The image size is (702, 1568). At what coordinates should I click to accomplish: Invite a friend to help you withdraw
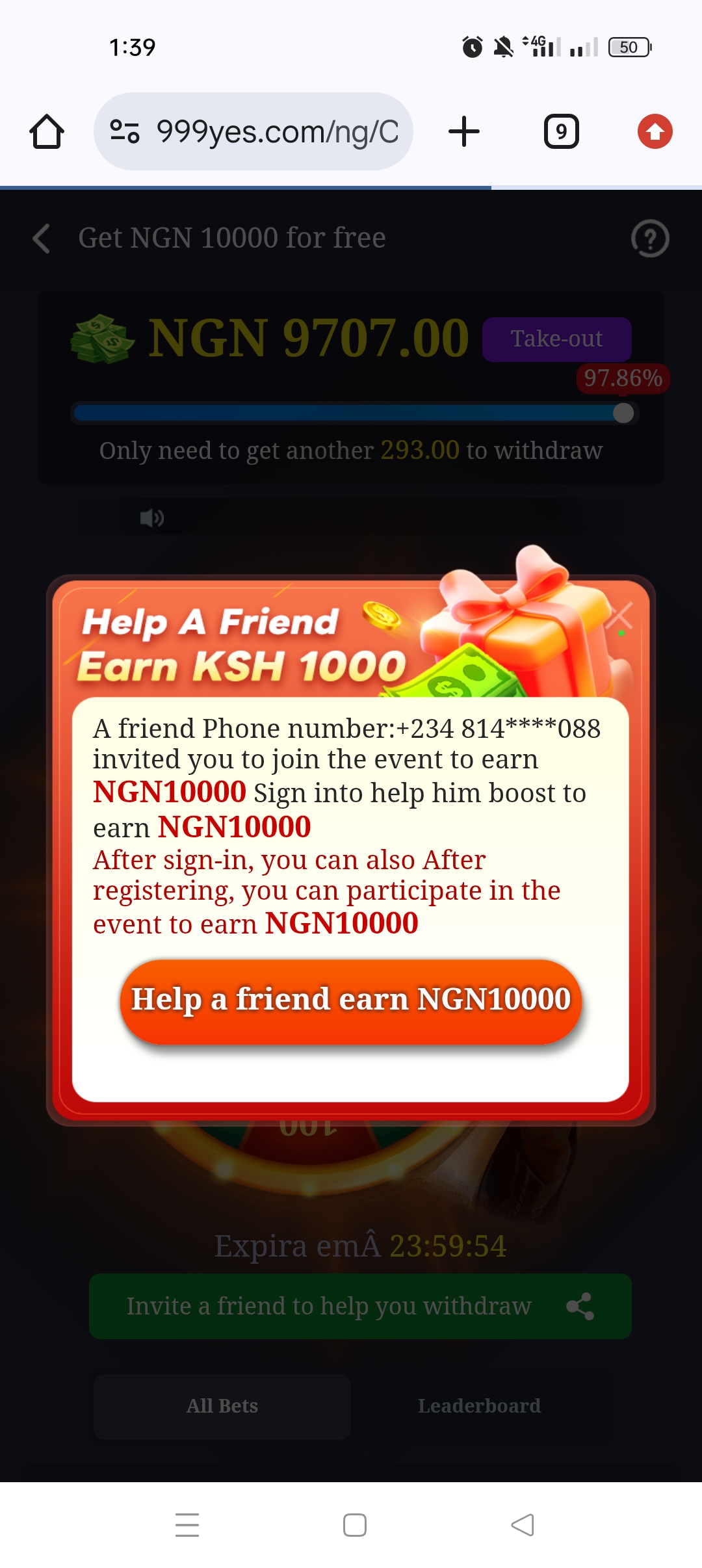point(359,1306)
